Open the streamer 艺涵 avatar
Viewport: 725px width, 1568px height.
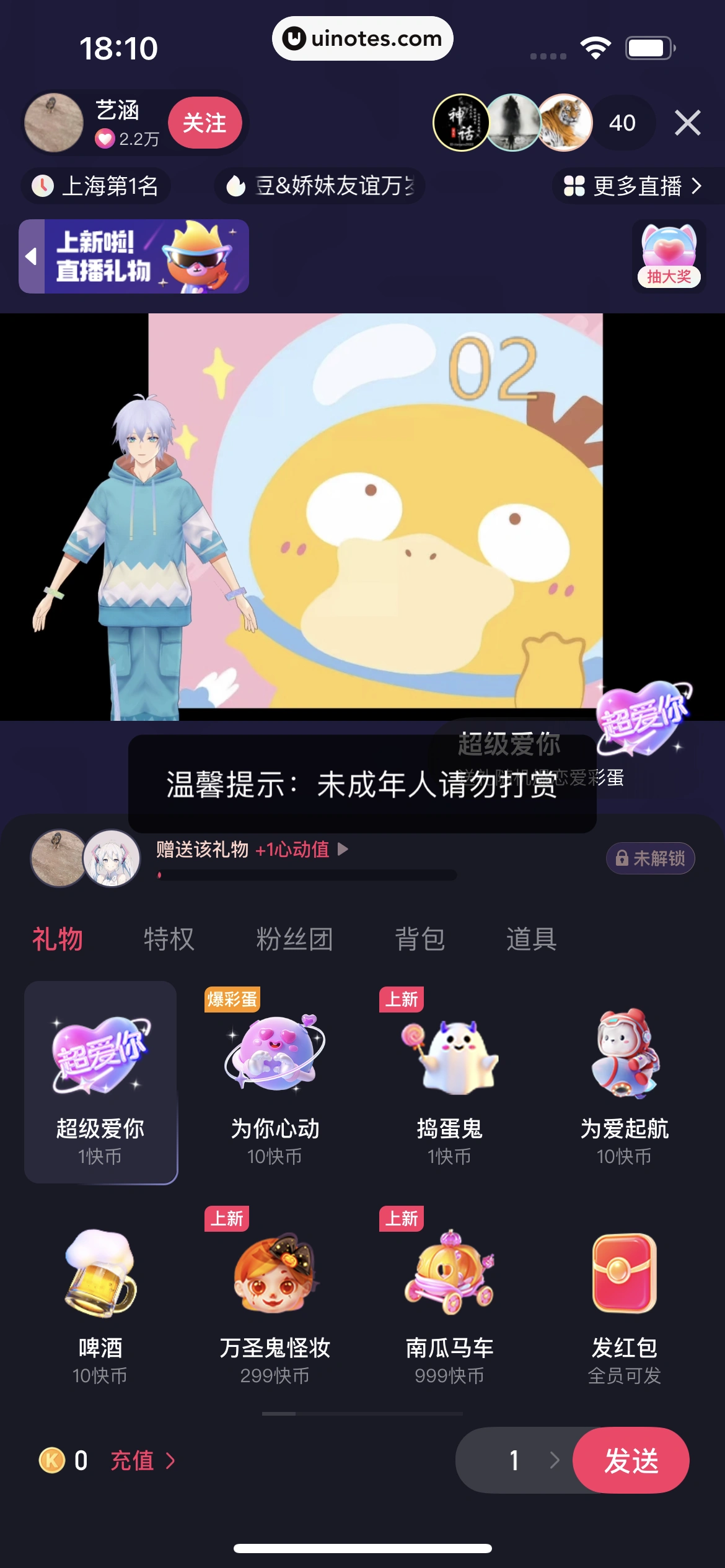tap(53, 123)
